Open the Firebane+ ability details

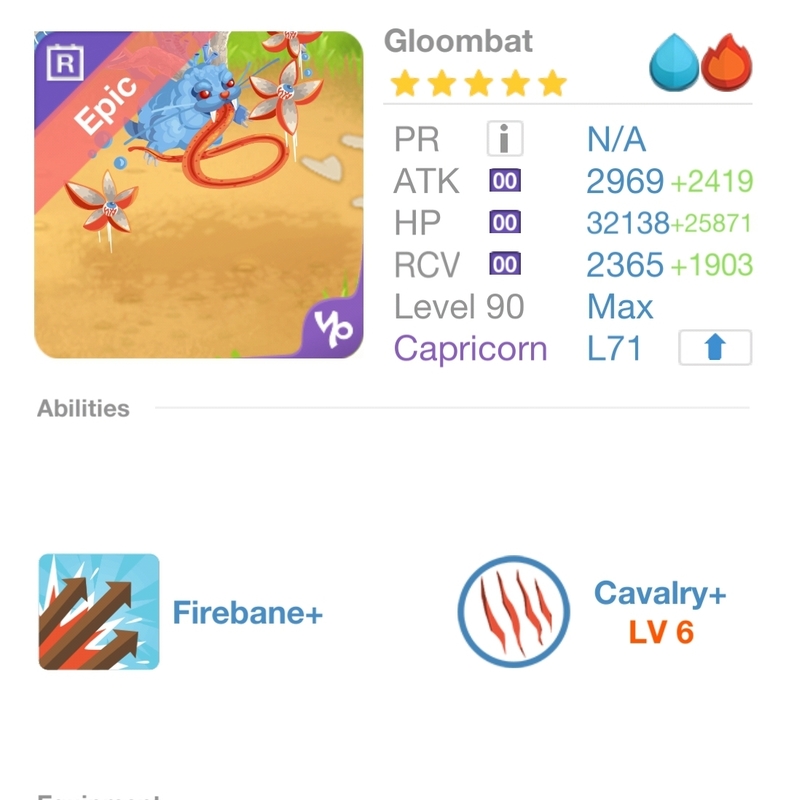click(x=99, y=612)
